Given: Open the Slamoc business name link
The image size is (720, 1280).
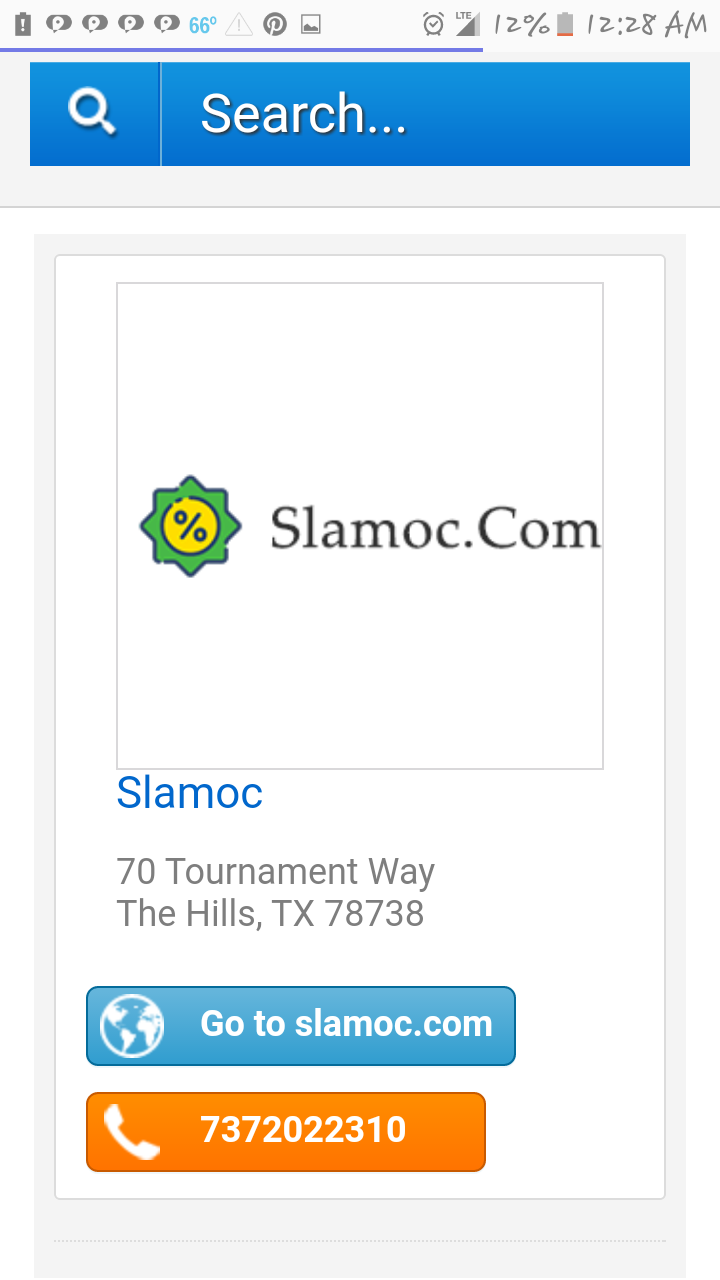Looking at the screenshot, I should click(190, 794).
